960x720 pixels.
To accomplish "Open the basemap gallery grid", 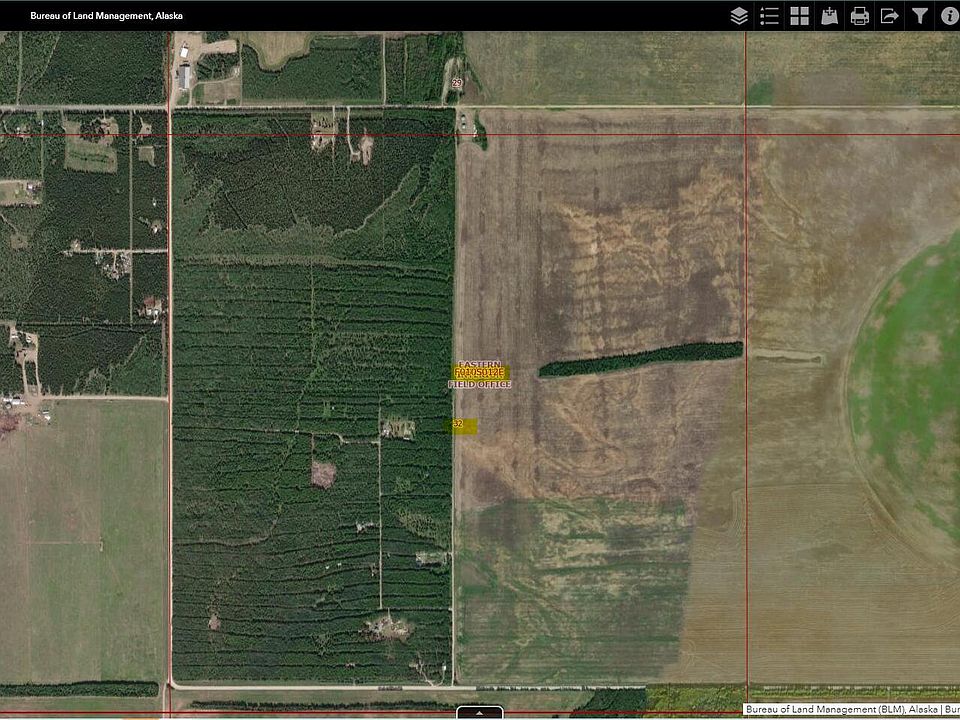I will [x=799, y=15].
